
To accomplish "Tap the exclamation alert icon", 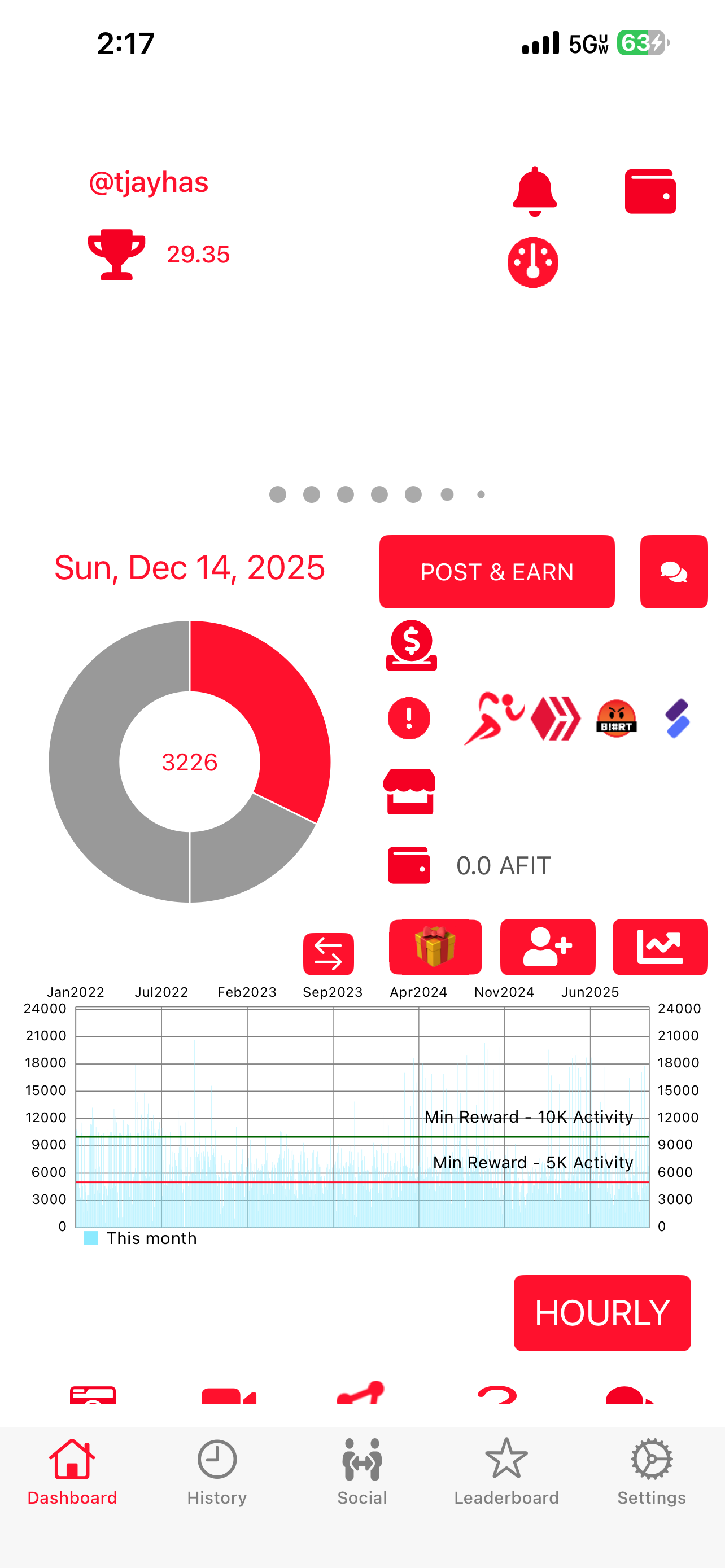I will pos(409,719).
